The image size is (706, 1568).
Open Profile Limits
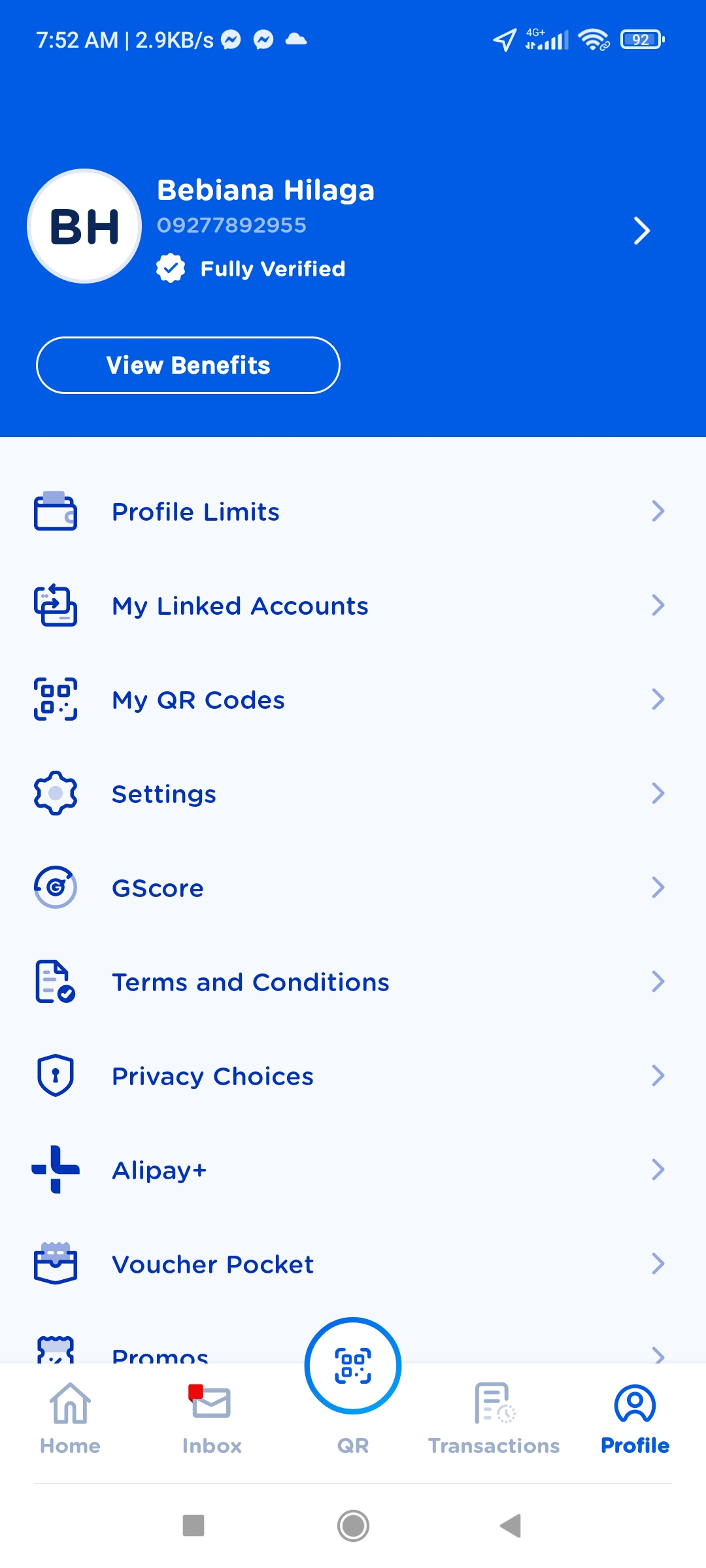tap(353, 512)
